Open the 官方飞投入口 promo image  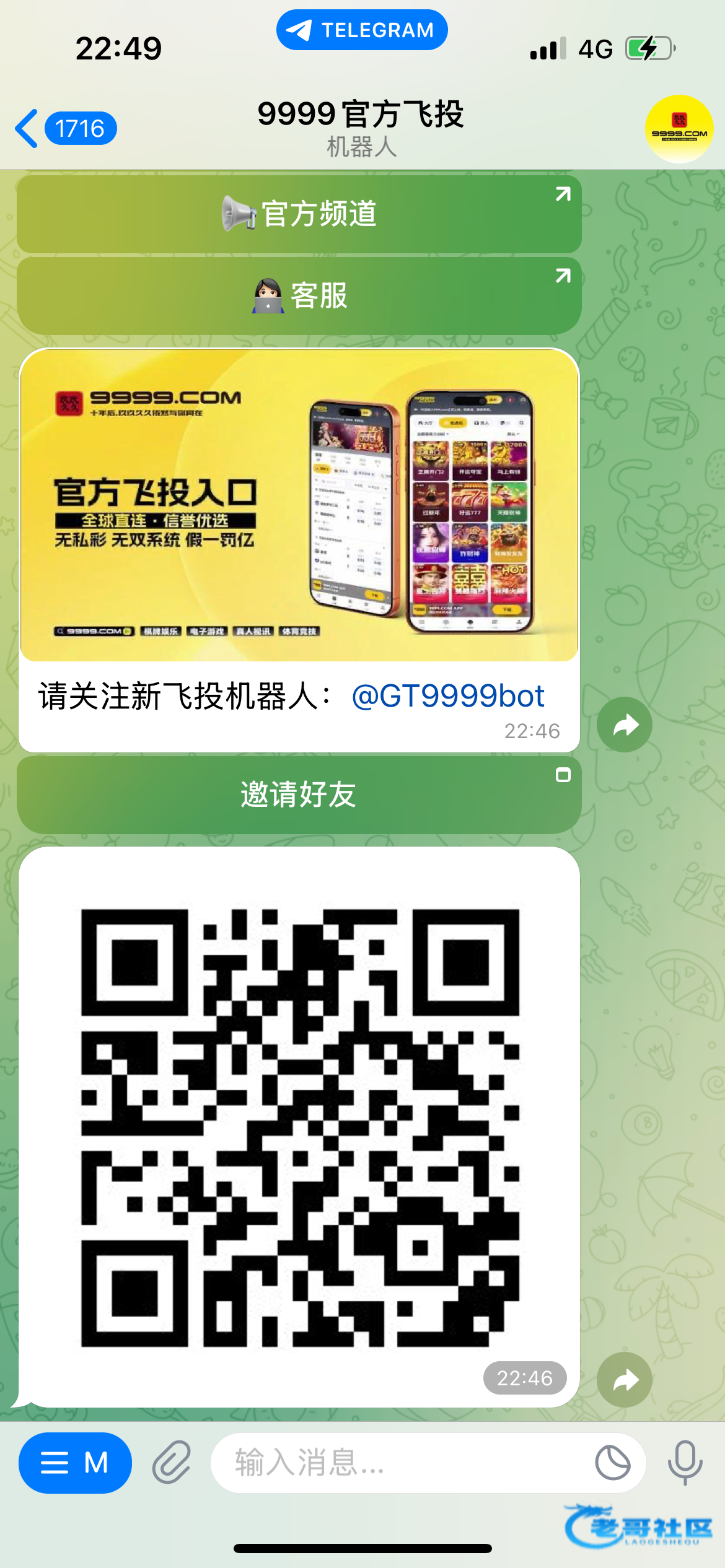pyautogui.click(x=299, y=505)
